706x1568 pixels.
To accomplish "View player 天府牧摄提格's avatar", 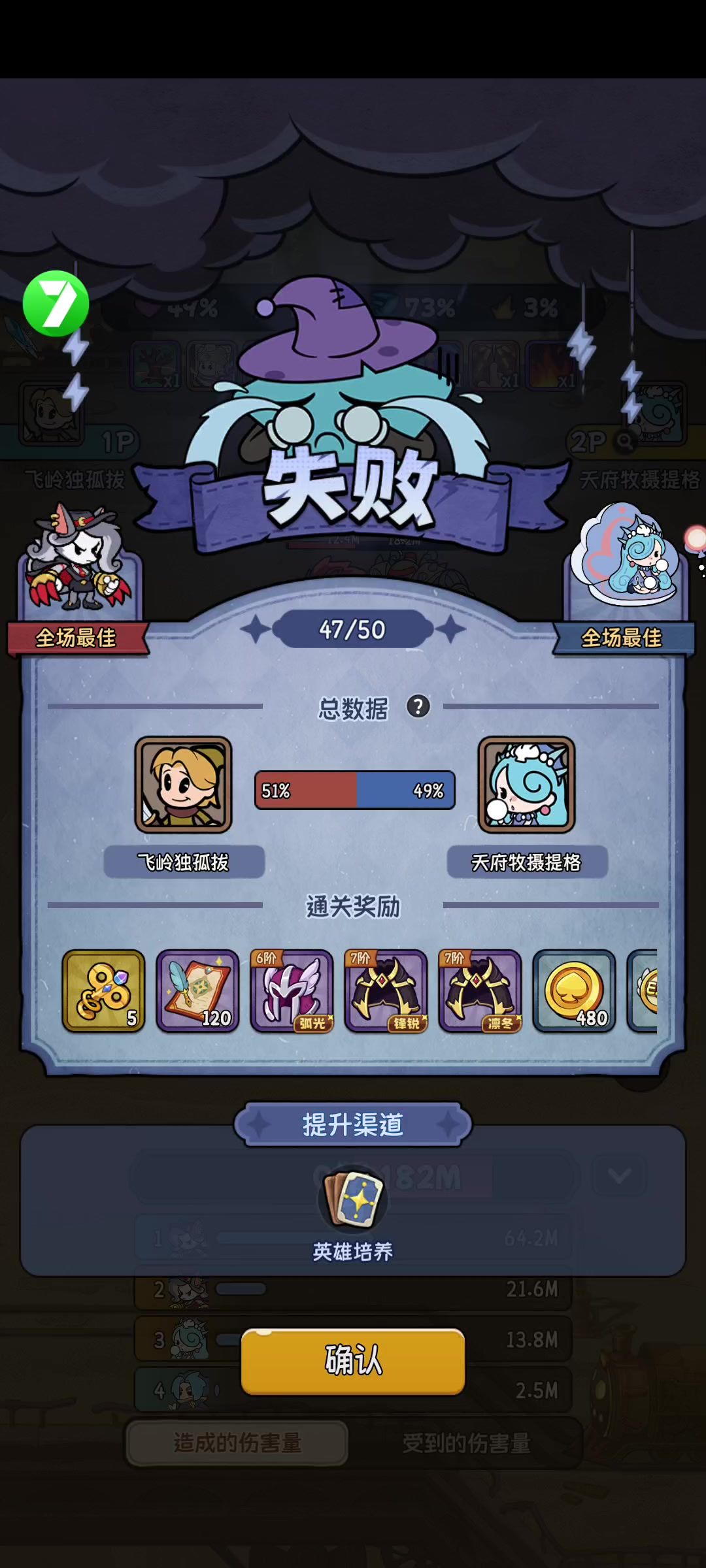I will [x=527, y=785].
